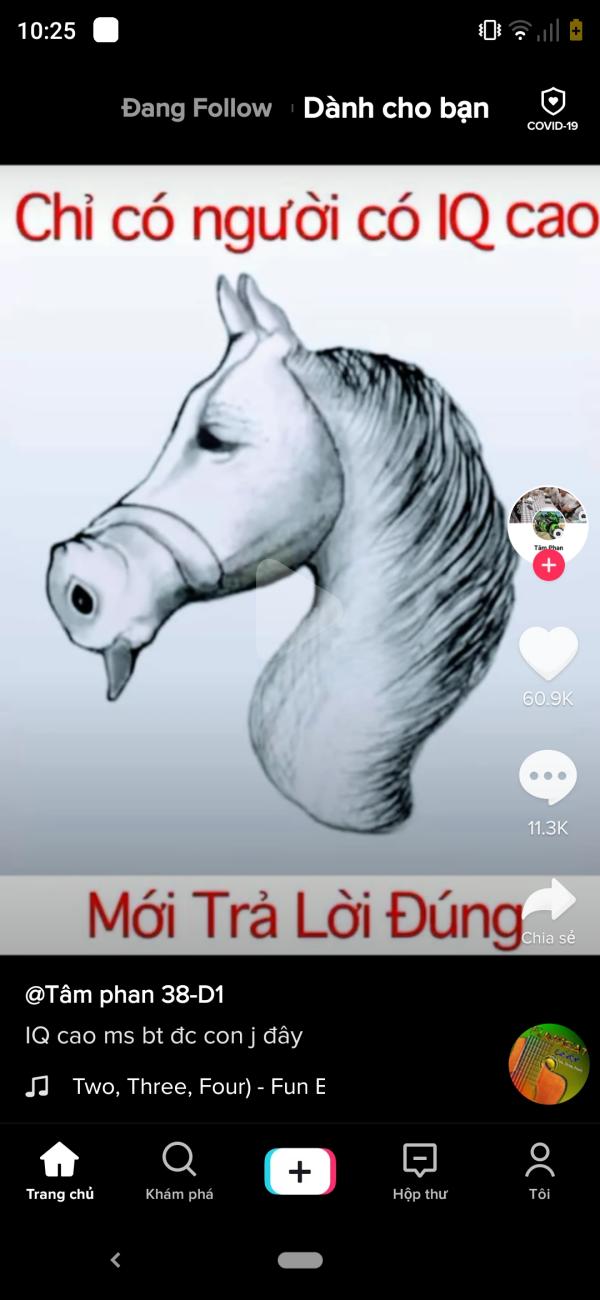
Task: Open Hộp thư inbox tab
Action: (x=420, y=1172)
